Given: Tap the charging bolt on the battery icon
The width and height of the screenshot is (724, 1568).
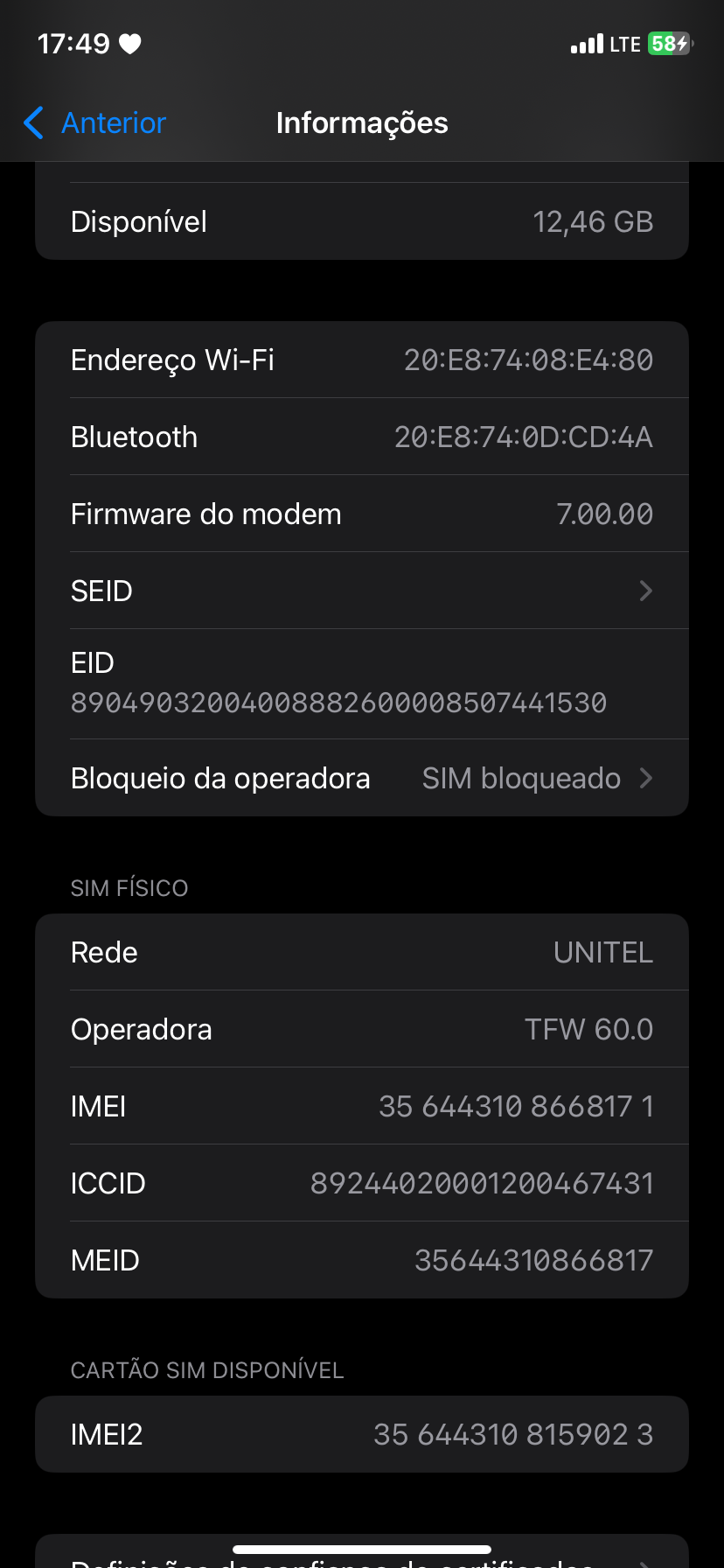Looking at the screenshot, I should click(683, 44).
